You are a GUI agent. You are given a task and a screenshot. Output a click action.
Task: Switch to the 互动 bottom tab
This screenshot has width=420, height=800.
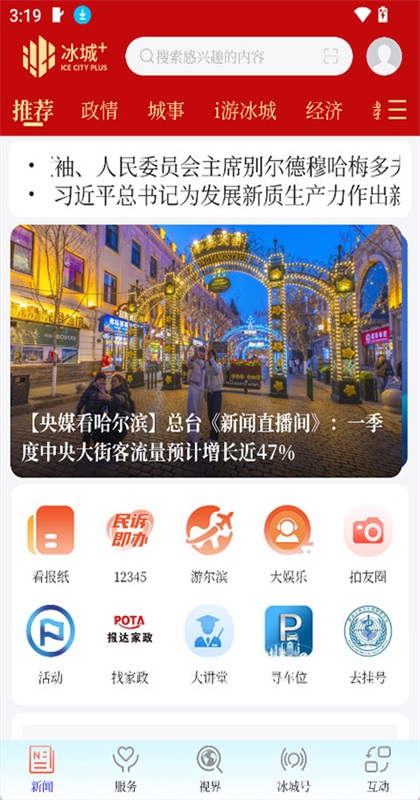click(x=378, y=769)
